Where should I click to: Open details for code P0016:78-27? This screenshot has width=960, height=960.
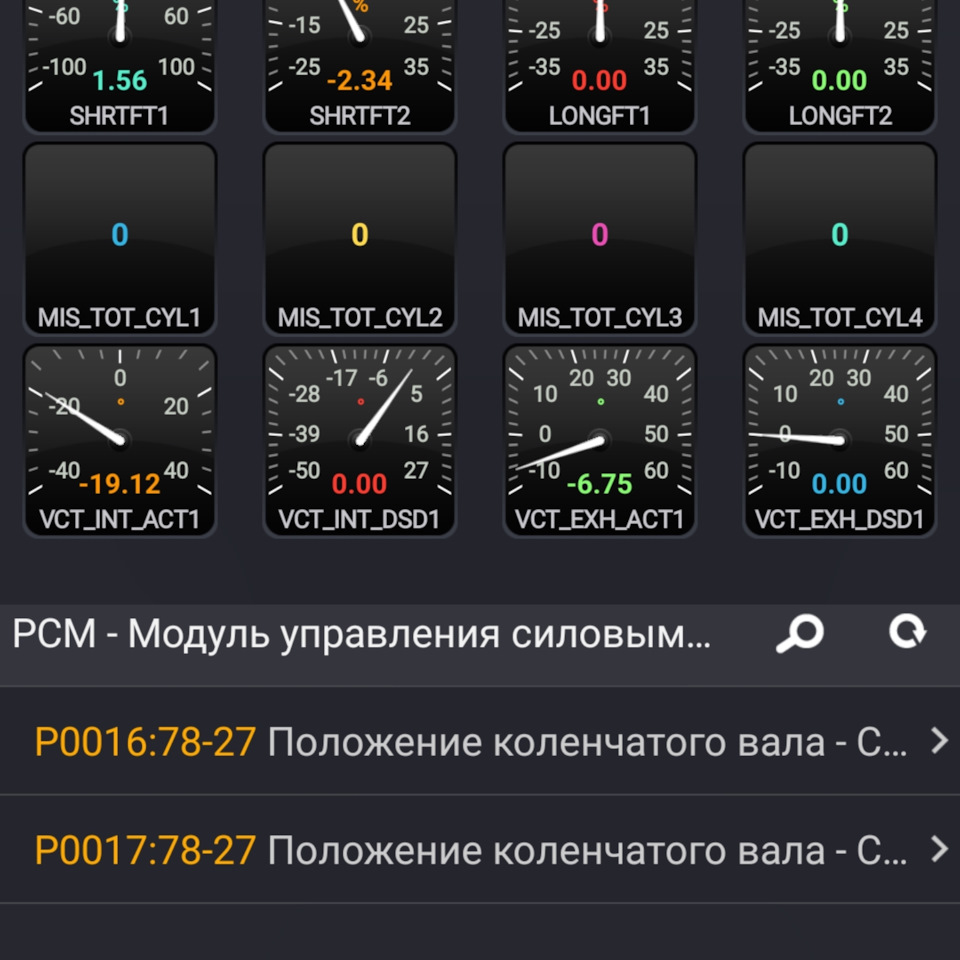[x=480, y=741]
